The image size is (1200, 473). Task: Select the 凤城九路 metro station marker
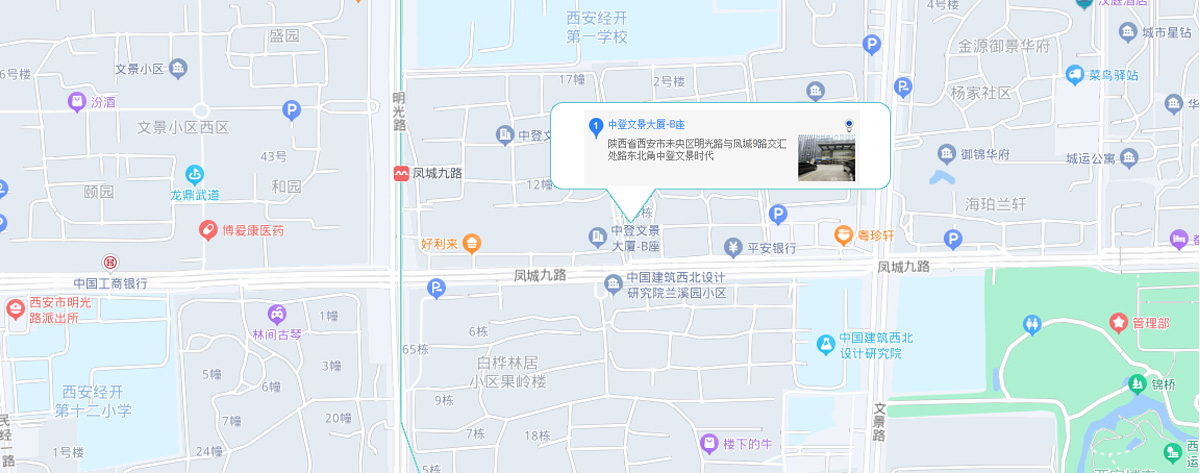tap(401, 173)
